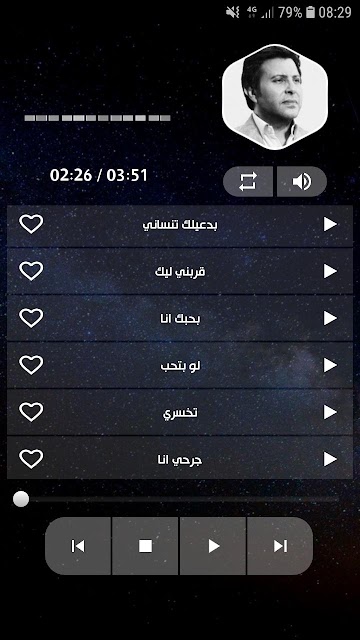Tap the seek bar thumb
Screen dimensions: 360x640
click(21, 499)
